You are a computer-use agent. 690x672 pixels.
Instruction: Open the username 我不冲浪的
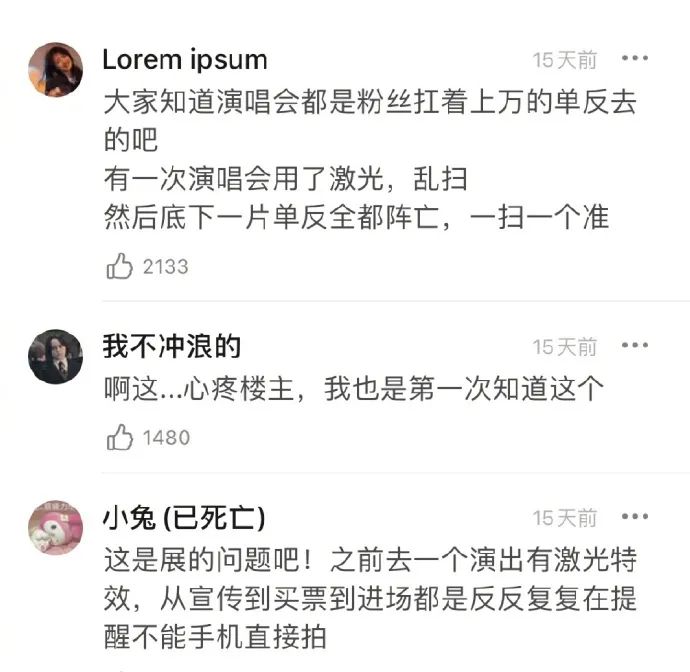pos(172,347)
